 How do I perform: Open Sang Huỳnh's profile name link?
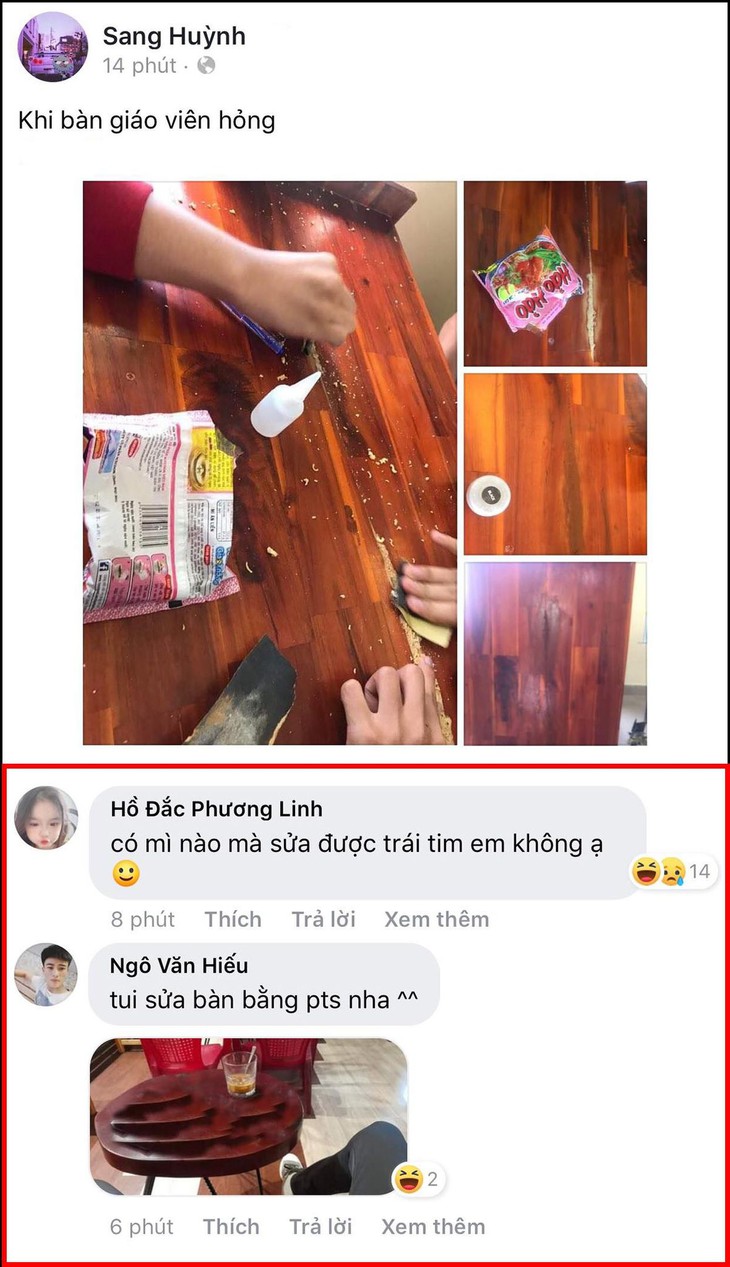pyautogui.click(x=174, y=37)
